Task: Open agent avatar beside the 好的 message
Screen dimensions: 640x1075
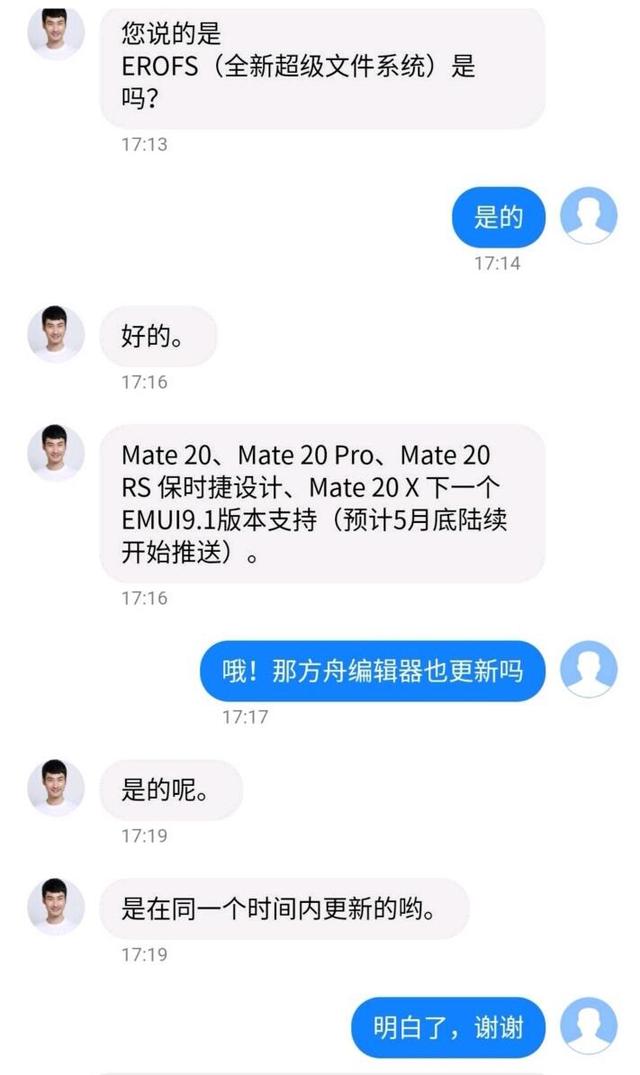Action: pos(56,334)
